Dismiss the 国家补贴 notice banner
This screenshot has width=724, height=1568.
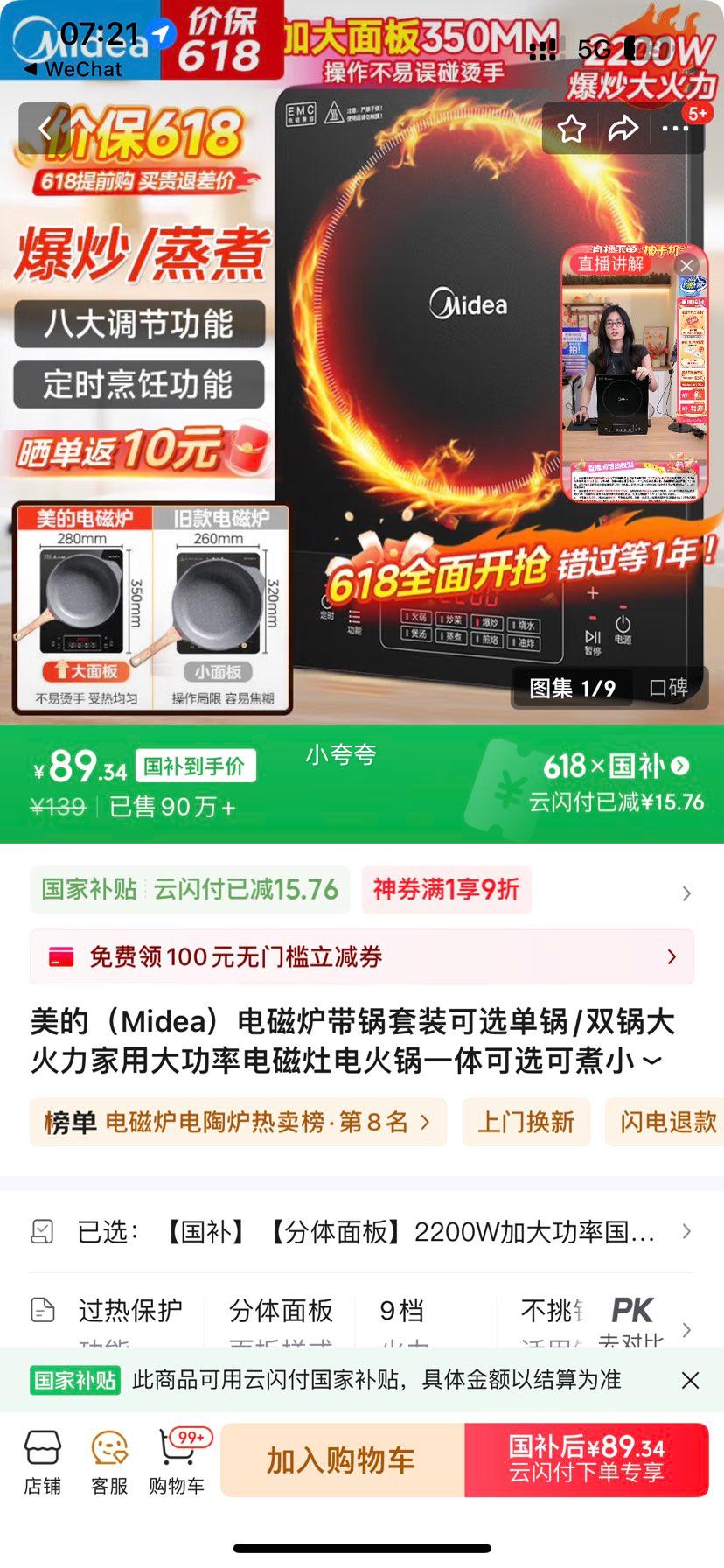point(690,1380)
